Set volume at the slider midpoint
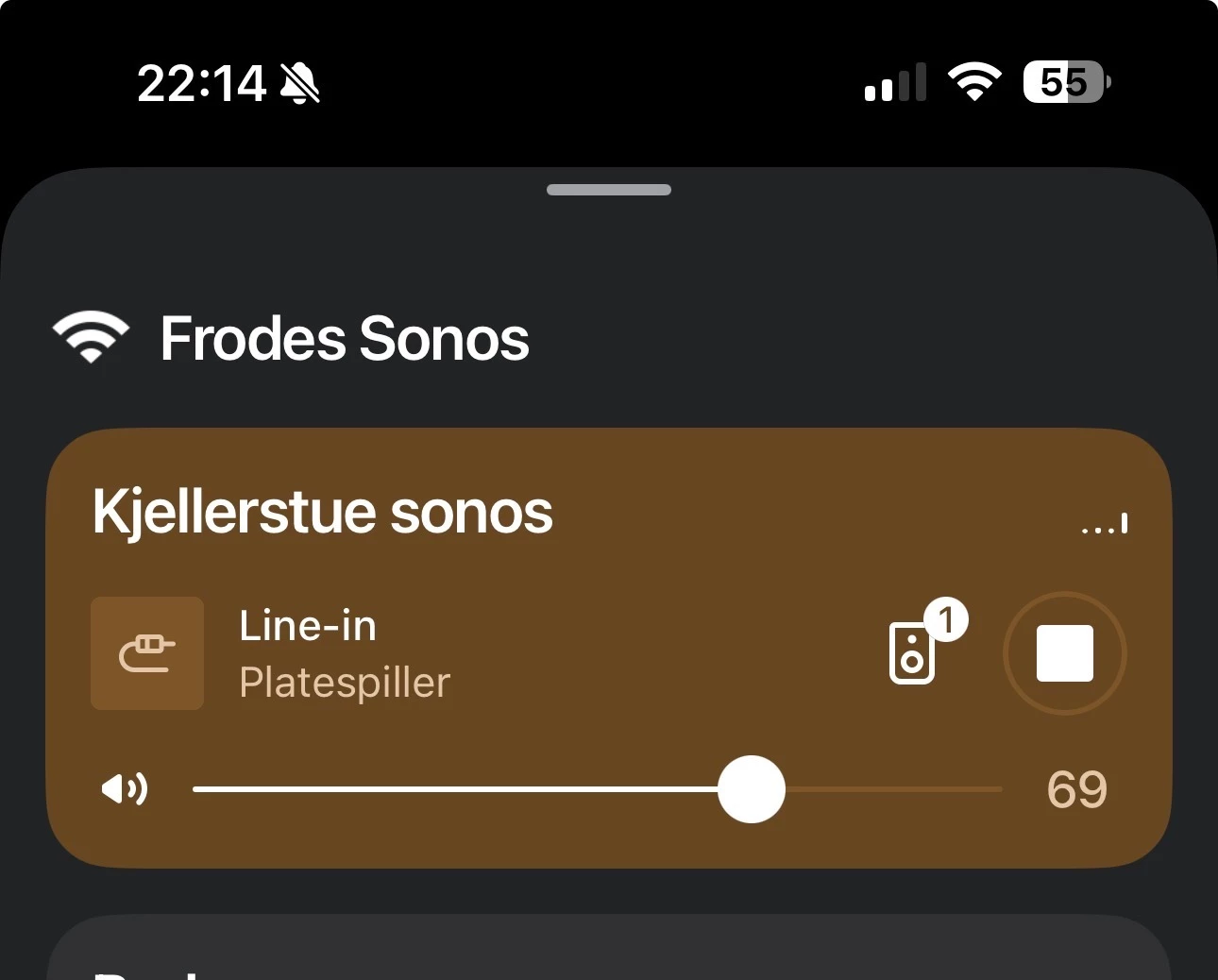Viewport: 1218px width, 980px height. (597, 788)
